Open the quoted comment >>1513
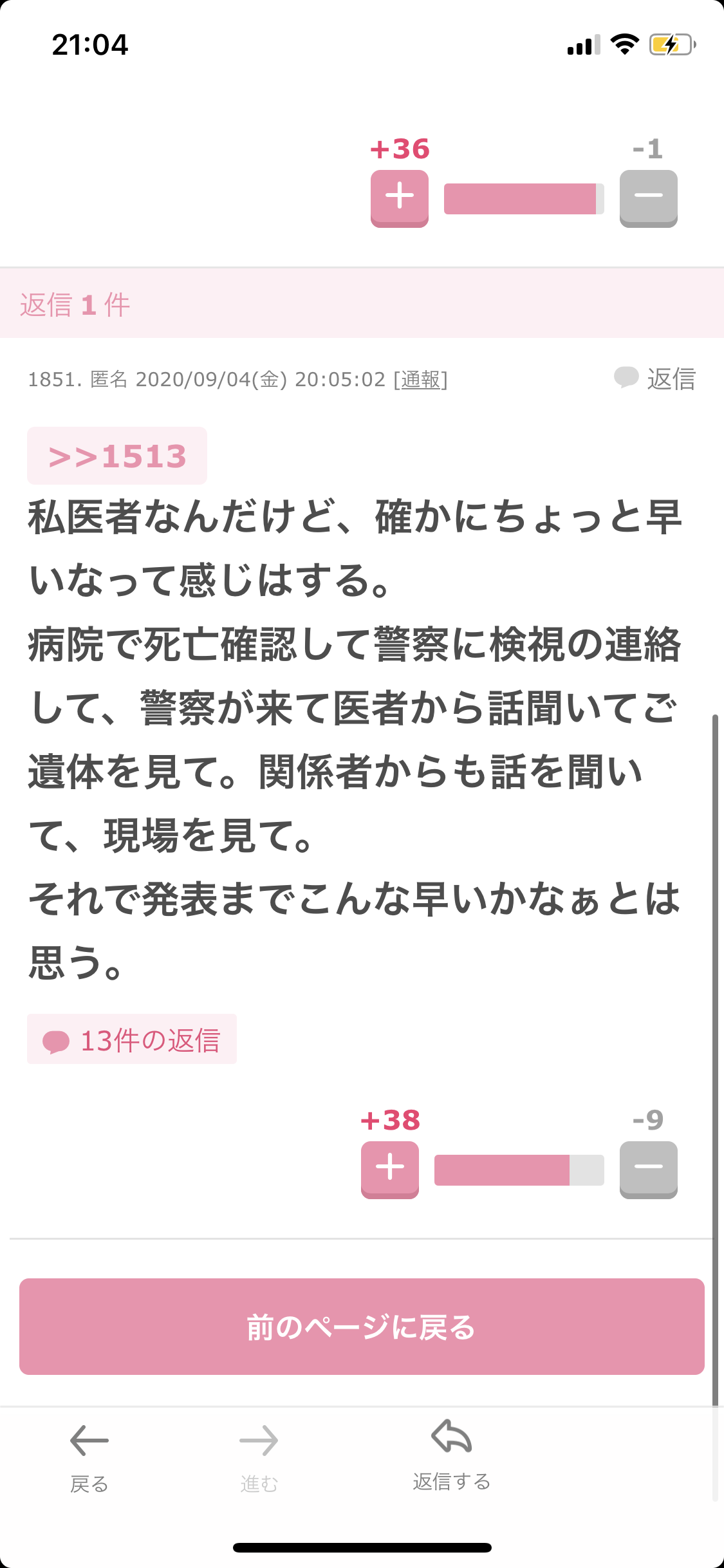This screenshot has height=1568, width=724. 117,456
